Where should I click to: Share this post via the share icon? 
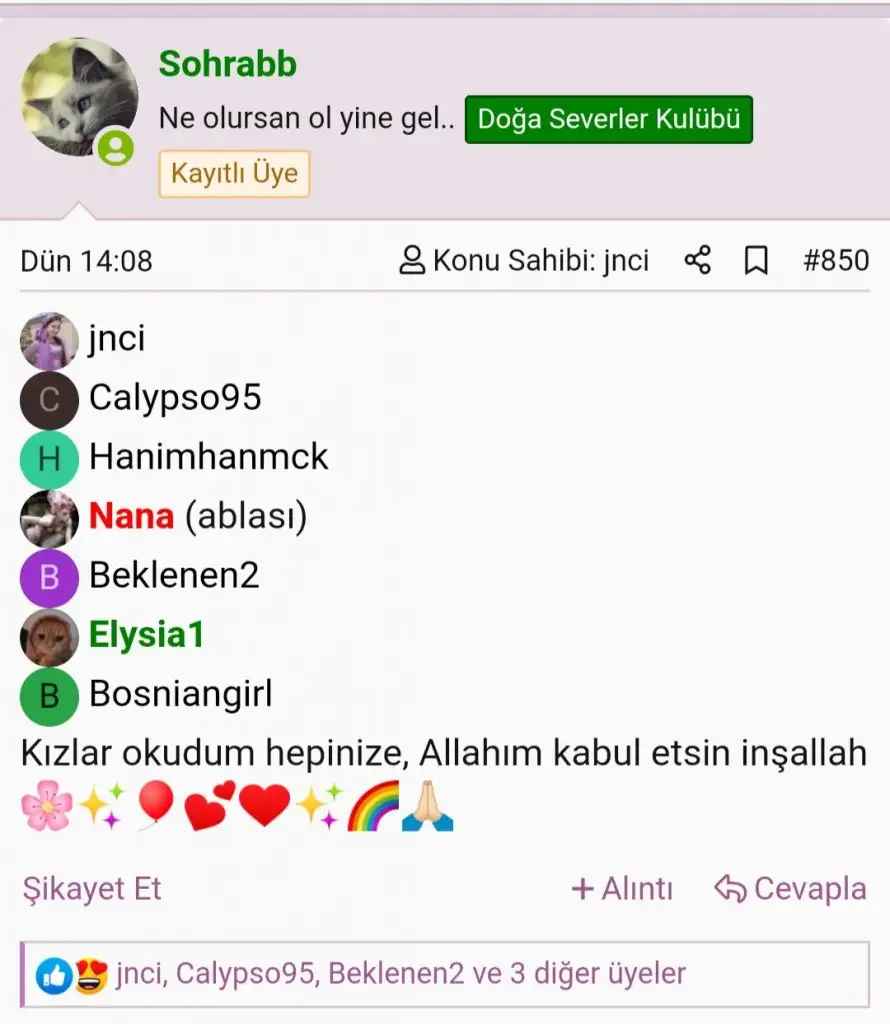click(x=697, y=261)
